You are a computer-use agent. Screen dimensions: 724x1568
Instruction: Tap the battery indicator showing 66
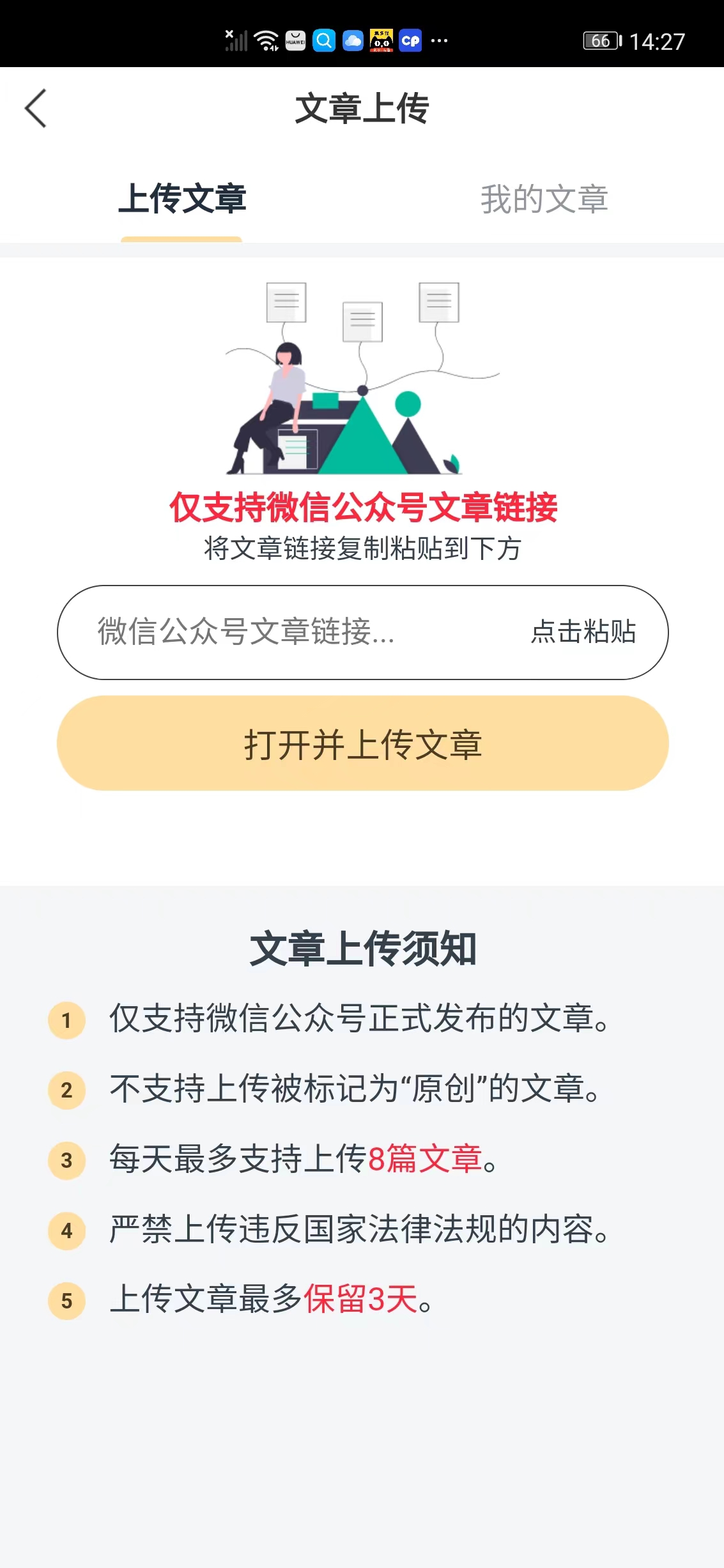599,40
